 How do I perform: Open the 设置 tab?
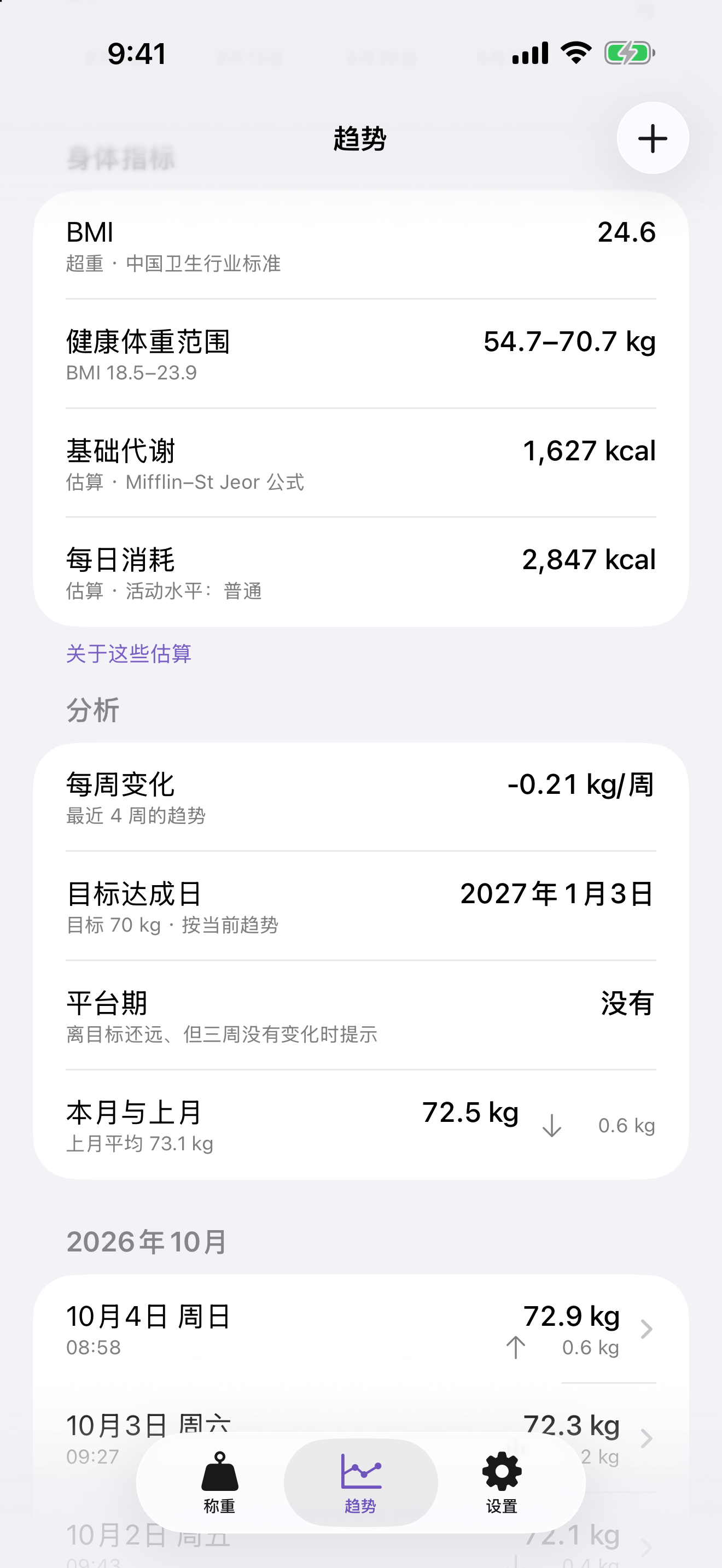502,1482
